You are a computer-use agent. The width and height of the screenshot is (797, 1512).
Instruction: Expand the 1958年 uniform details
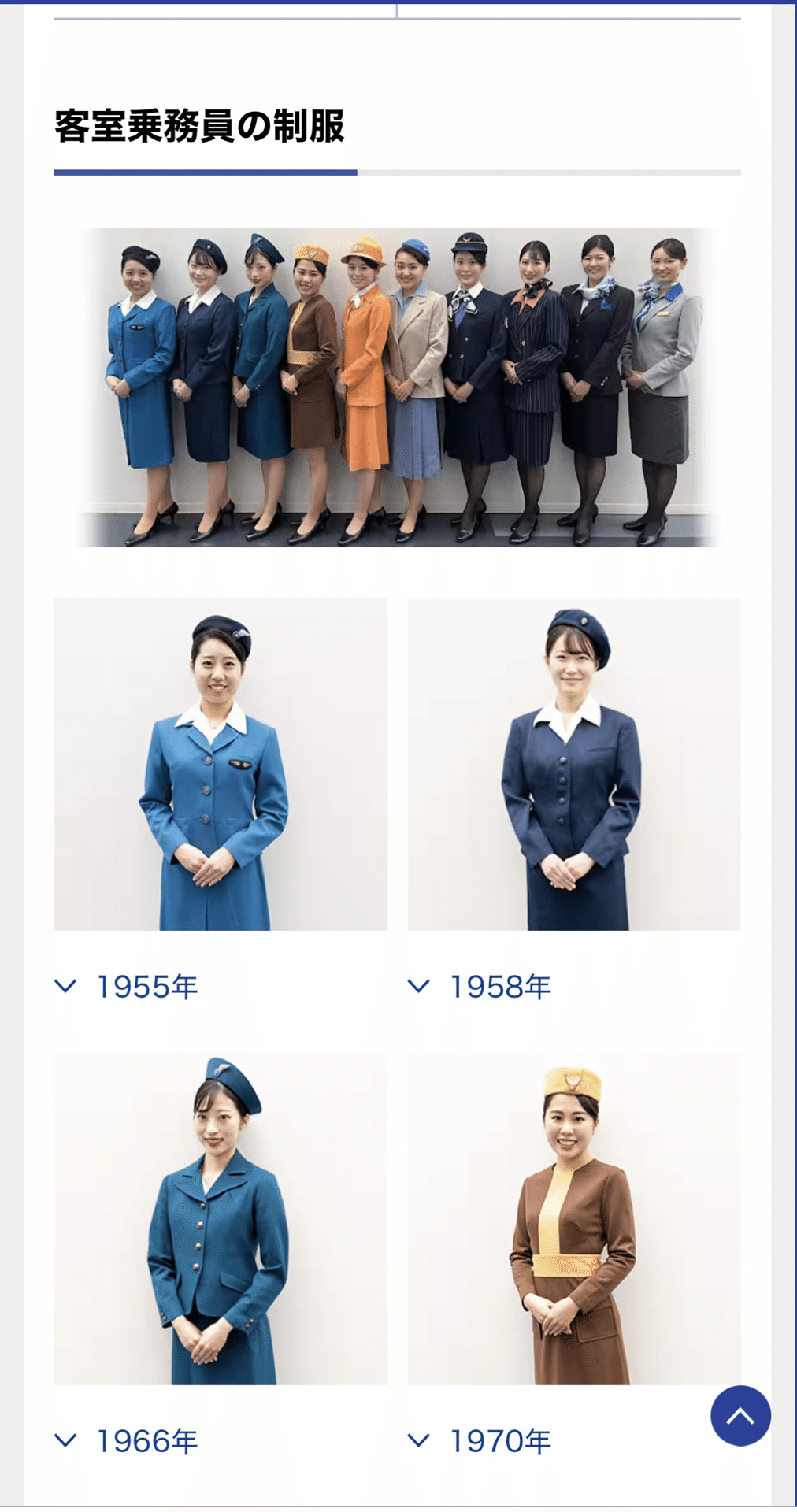click(480, 986)
